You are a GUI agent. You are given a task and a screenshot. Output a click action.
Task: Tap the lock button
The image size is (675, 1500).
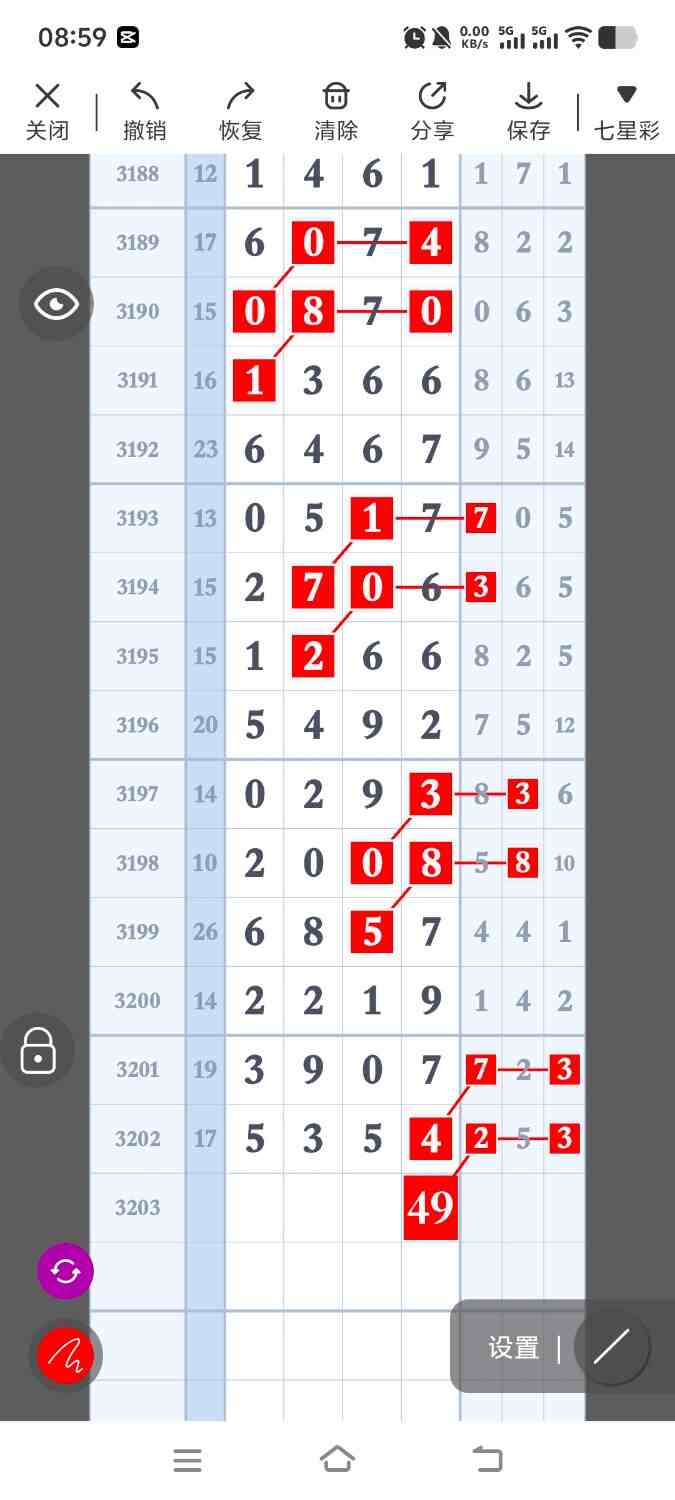pyautogui.click(x=38, y=1051)
